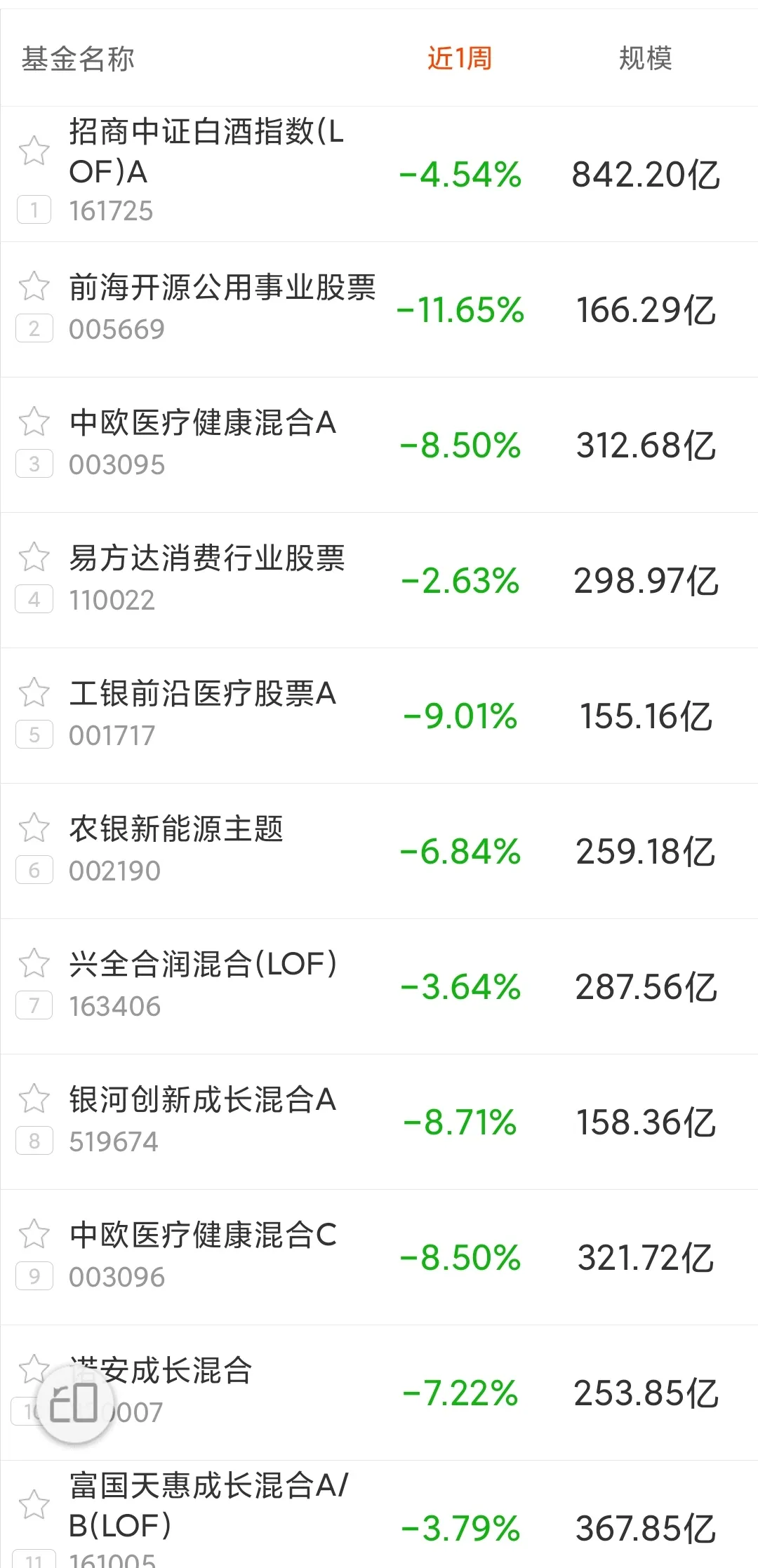Star 中欧医疗健康混合C fund
This screenshot has width=758, height=1568.
pyautogui.click(x=34, y=1233)
